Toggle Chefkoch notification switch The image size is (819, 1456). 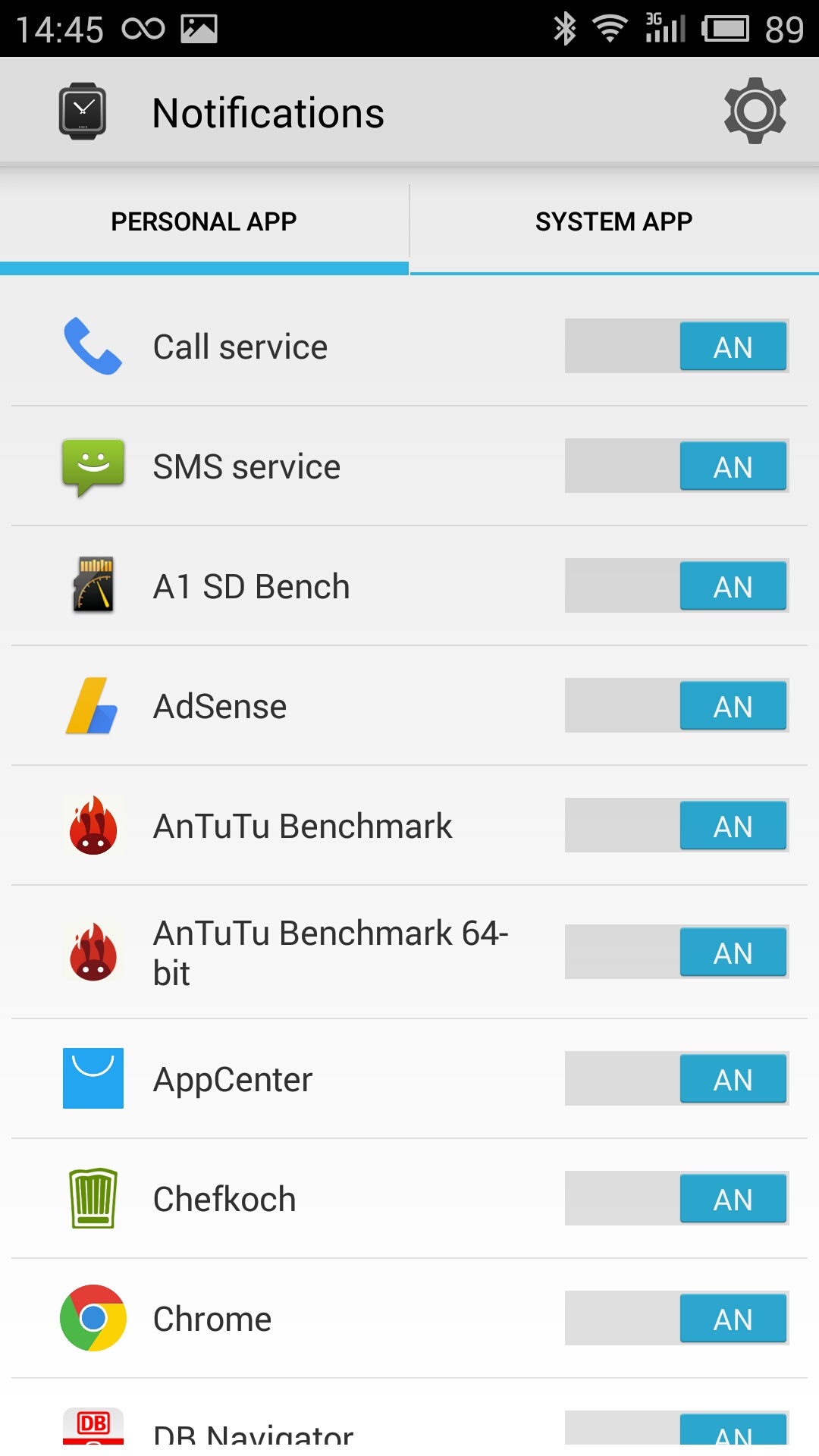point(676,1198)
